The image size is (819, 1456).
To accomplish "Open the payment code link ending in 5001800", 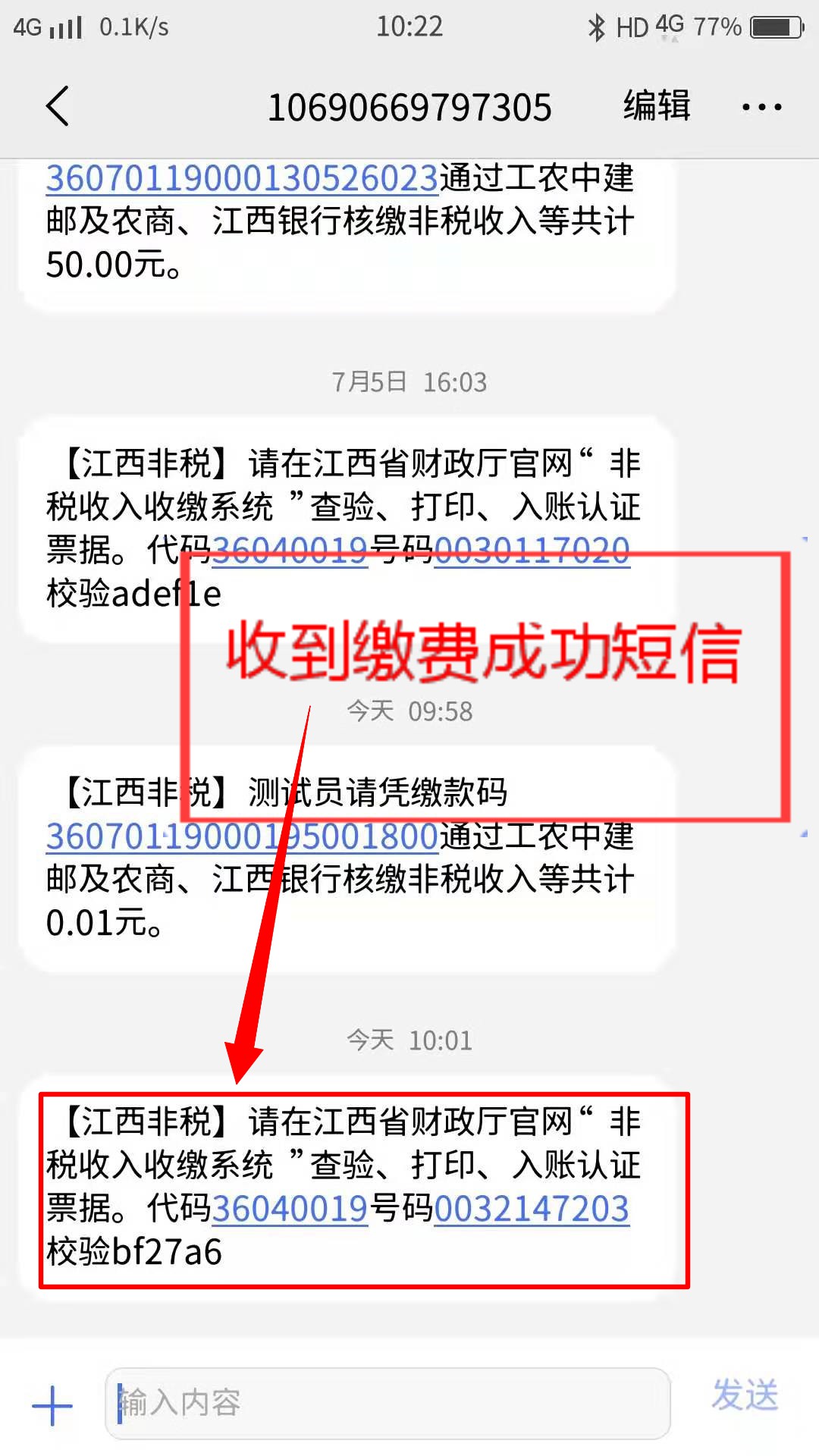I will tap(242, 836).
